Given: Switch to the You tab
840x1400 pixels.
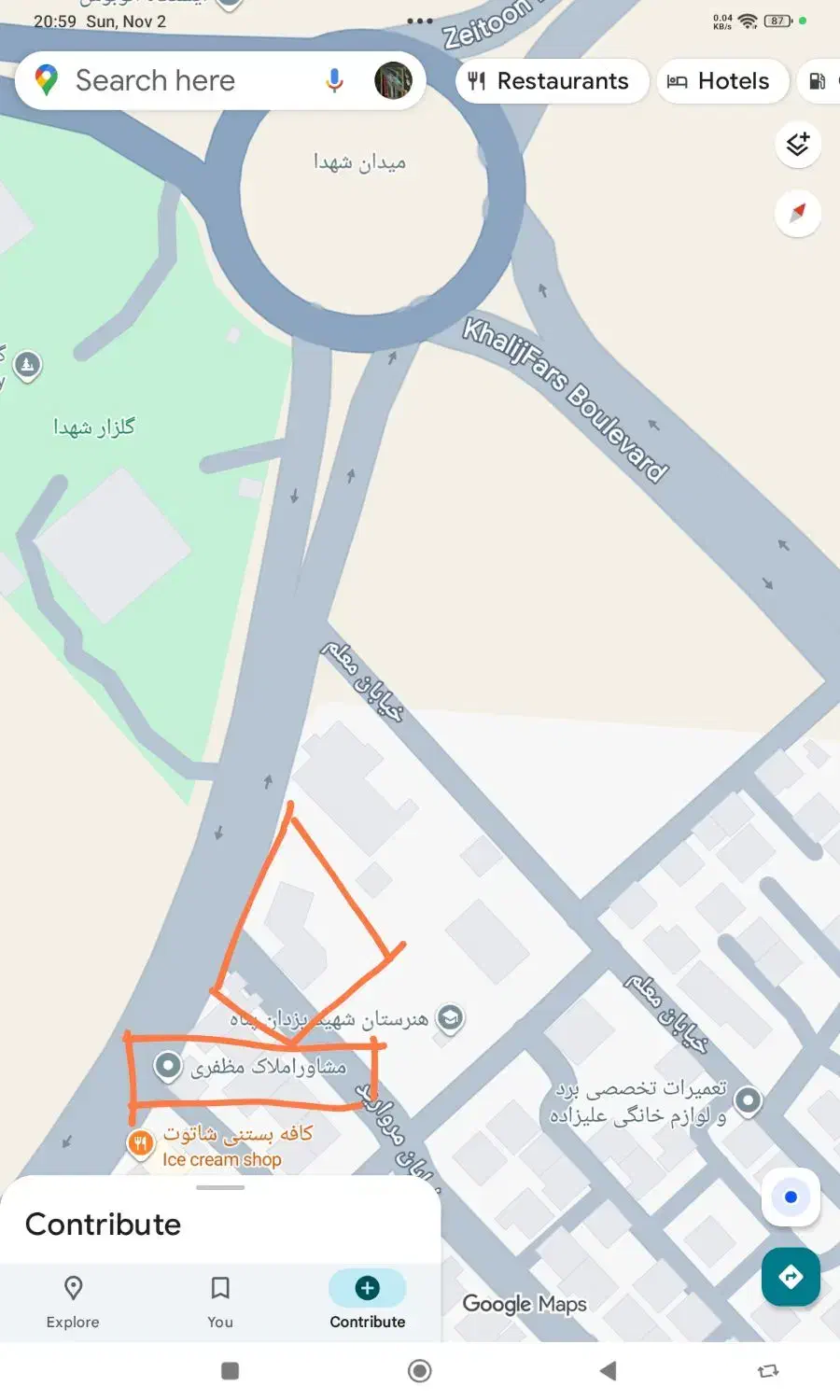Looking at the screenshot, I should pos(220,1301).
